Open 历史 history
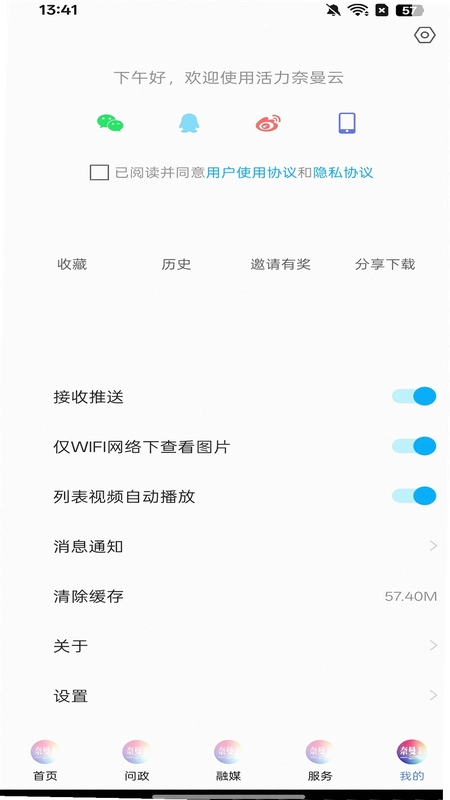 tap(176, 264)
